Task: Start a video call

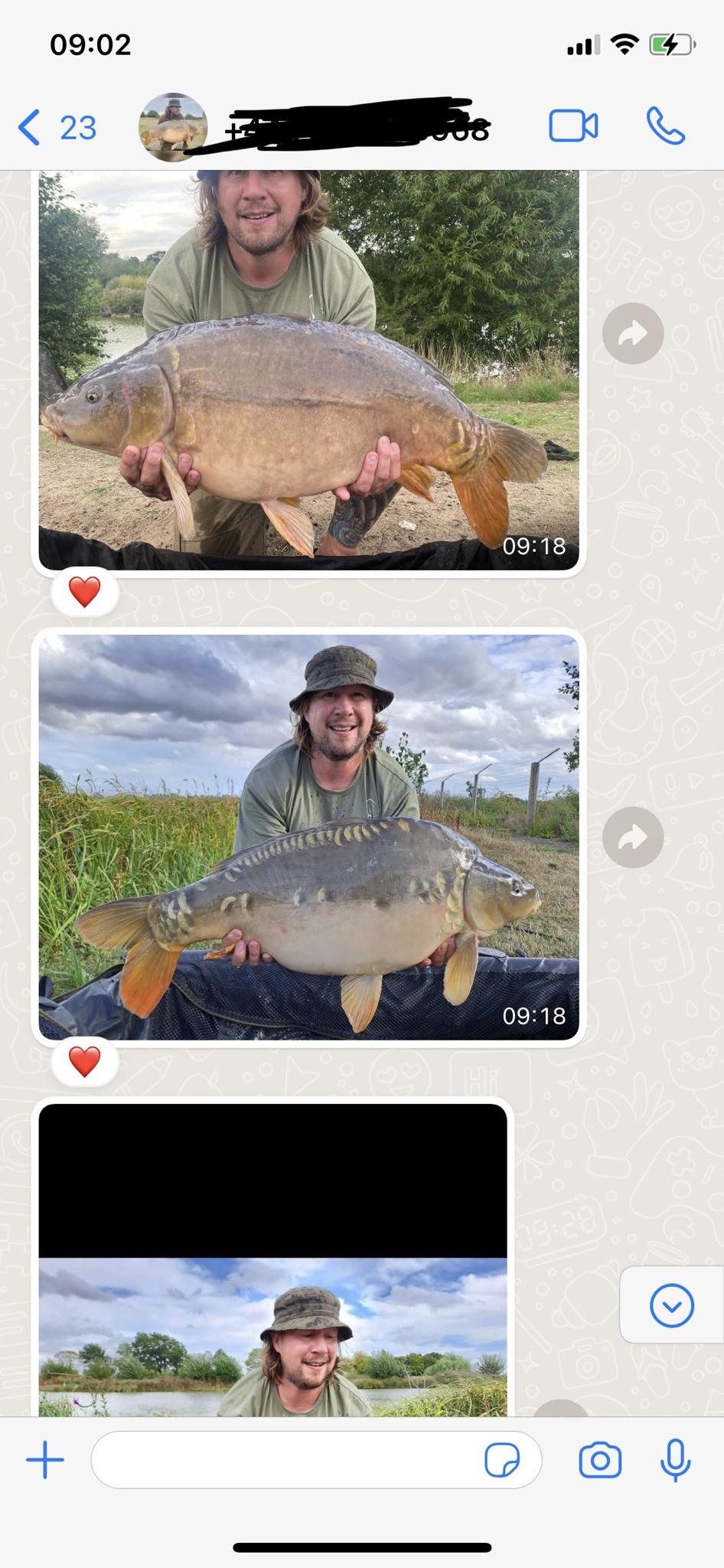Action: [x=572, y=126]
